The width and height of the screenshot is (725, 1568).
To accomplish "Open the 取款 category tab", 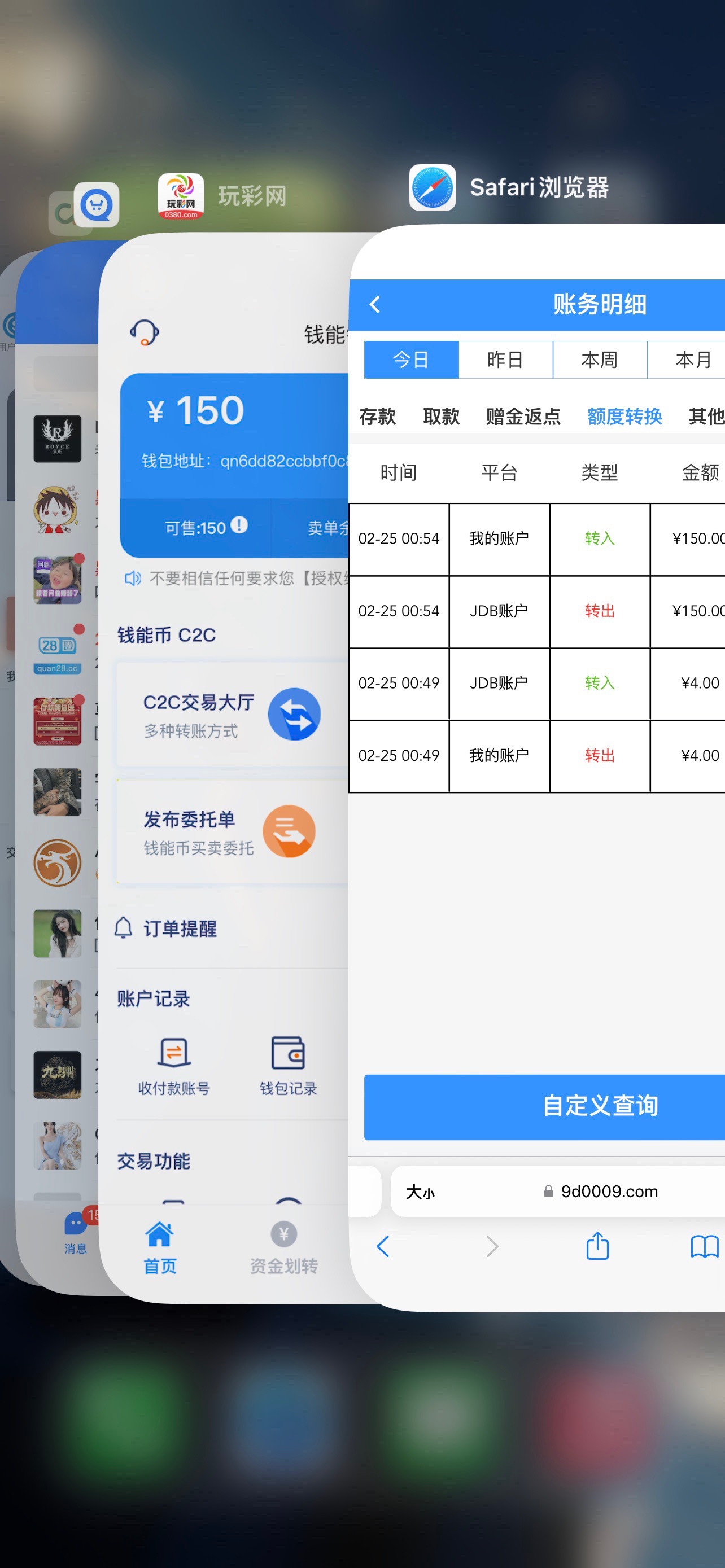I will (x=442, y=417).
